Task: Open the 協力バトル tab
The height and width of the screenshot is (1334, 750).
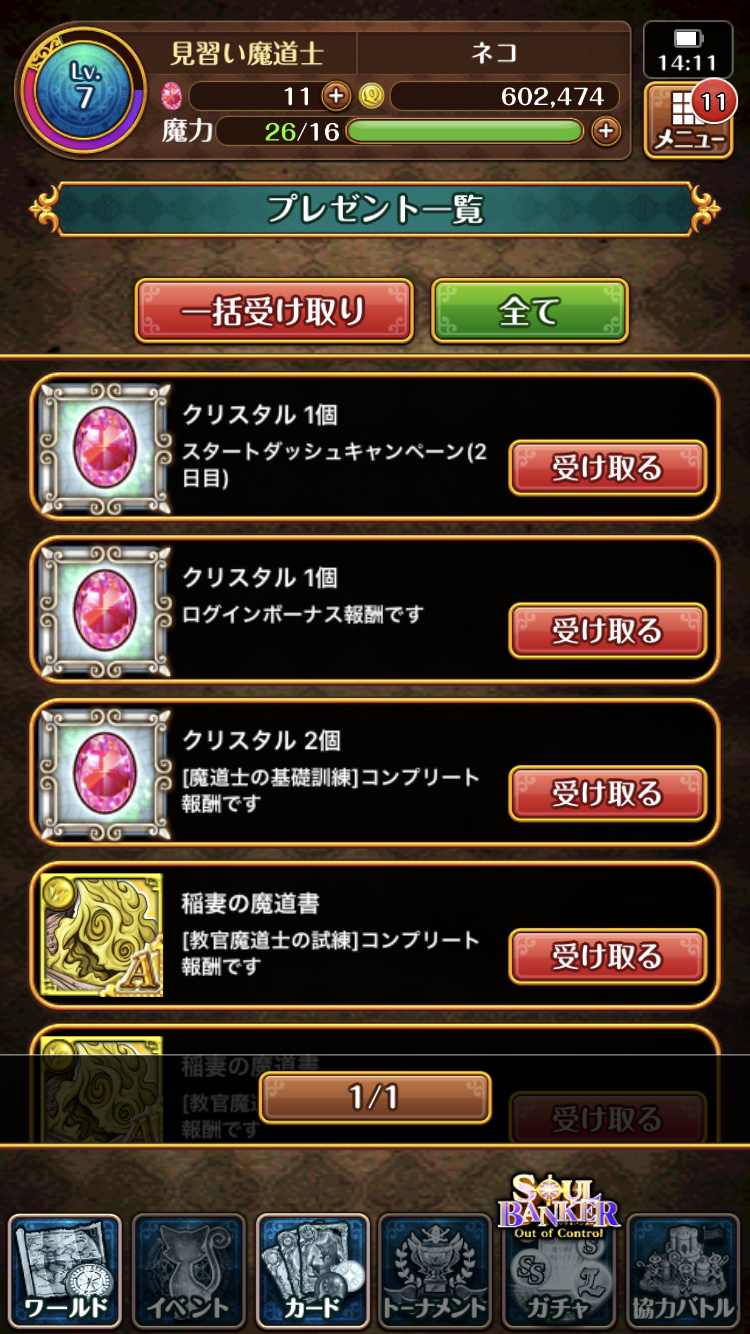Action: pyautogui.click(x=684, y=1270)
